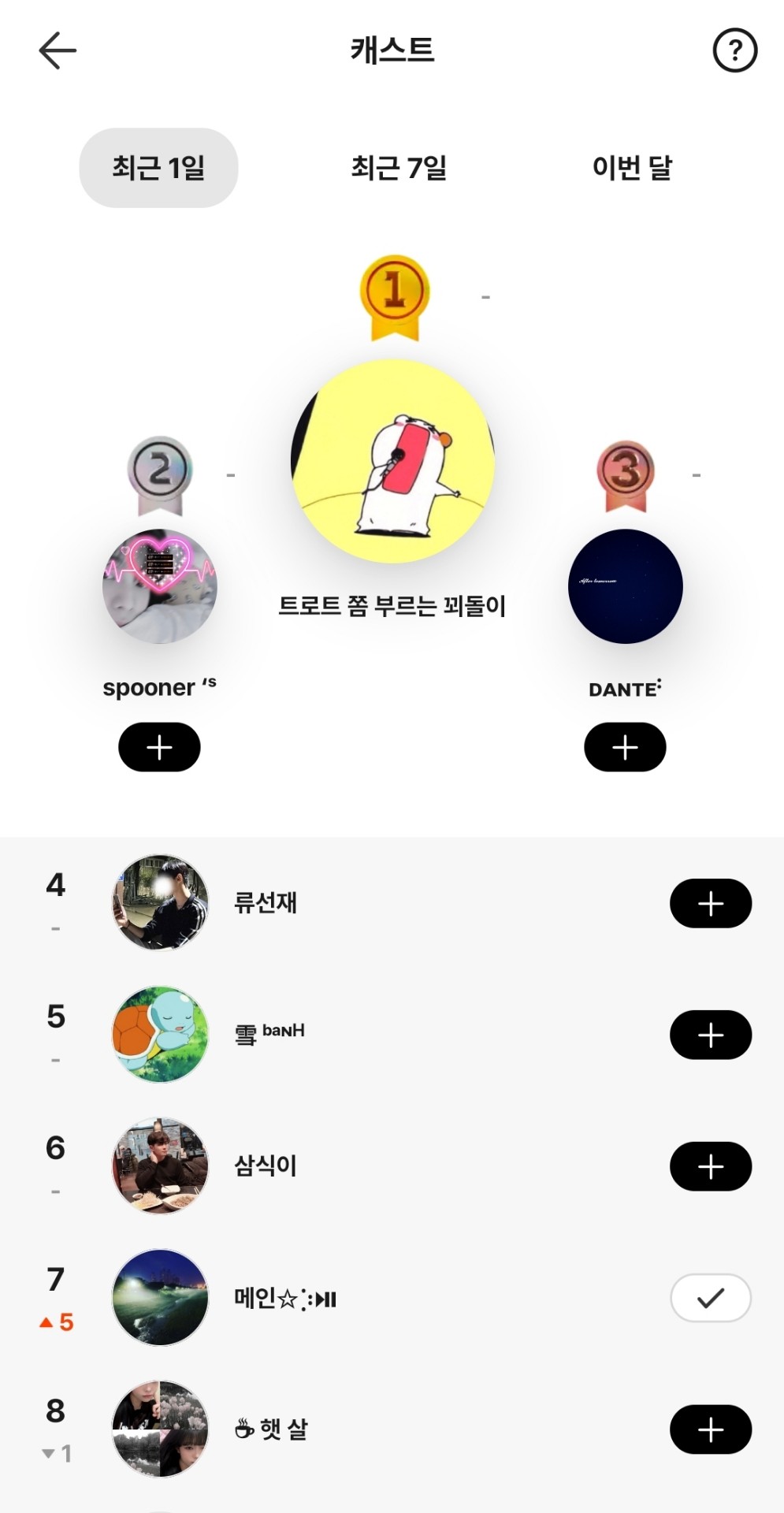Open the help question mark icon
The width and height of the screenshot is (784, 1513).
[x=734, y=51]
